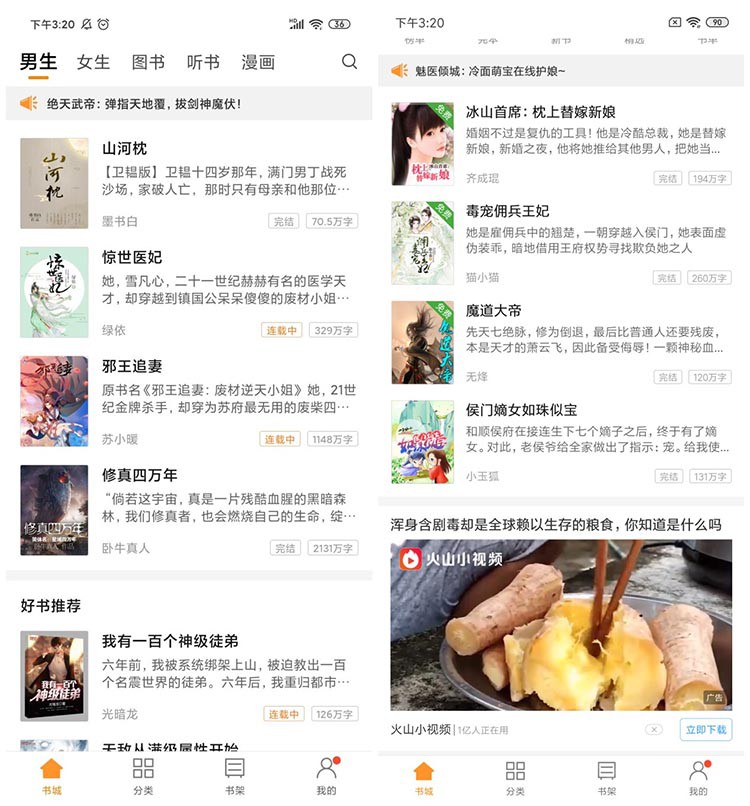
Task: Open search with the magnifier icon
Action: tap(348, 61)
